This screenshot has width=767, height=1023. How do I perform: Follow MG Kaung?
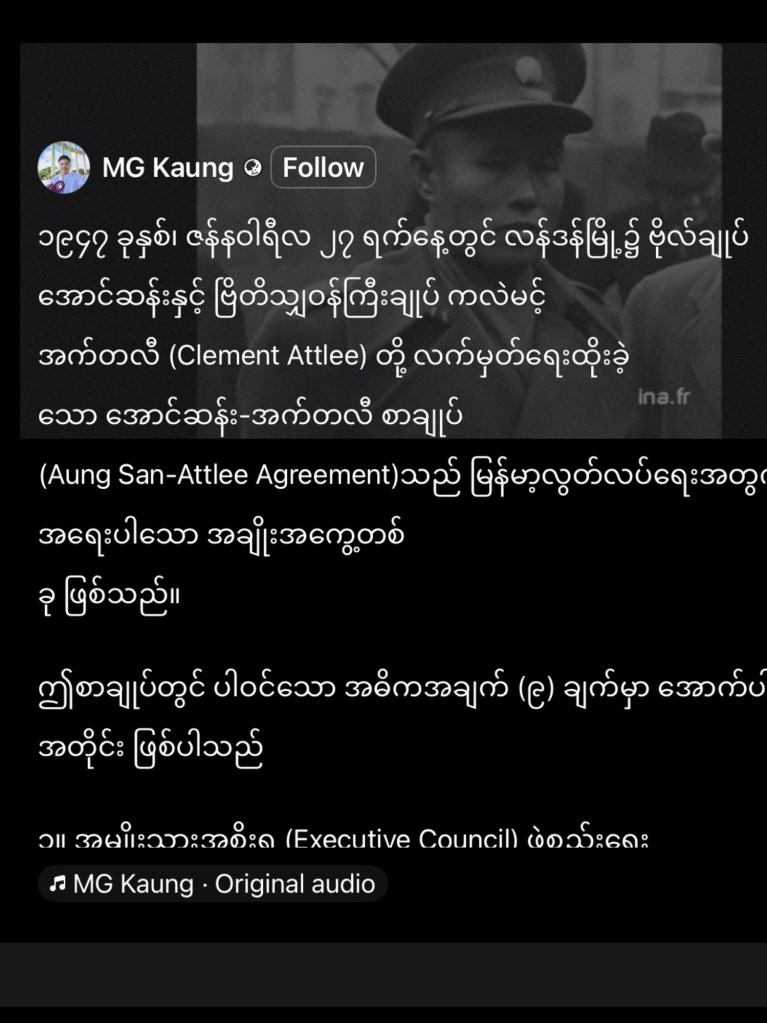click(323, 168)
